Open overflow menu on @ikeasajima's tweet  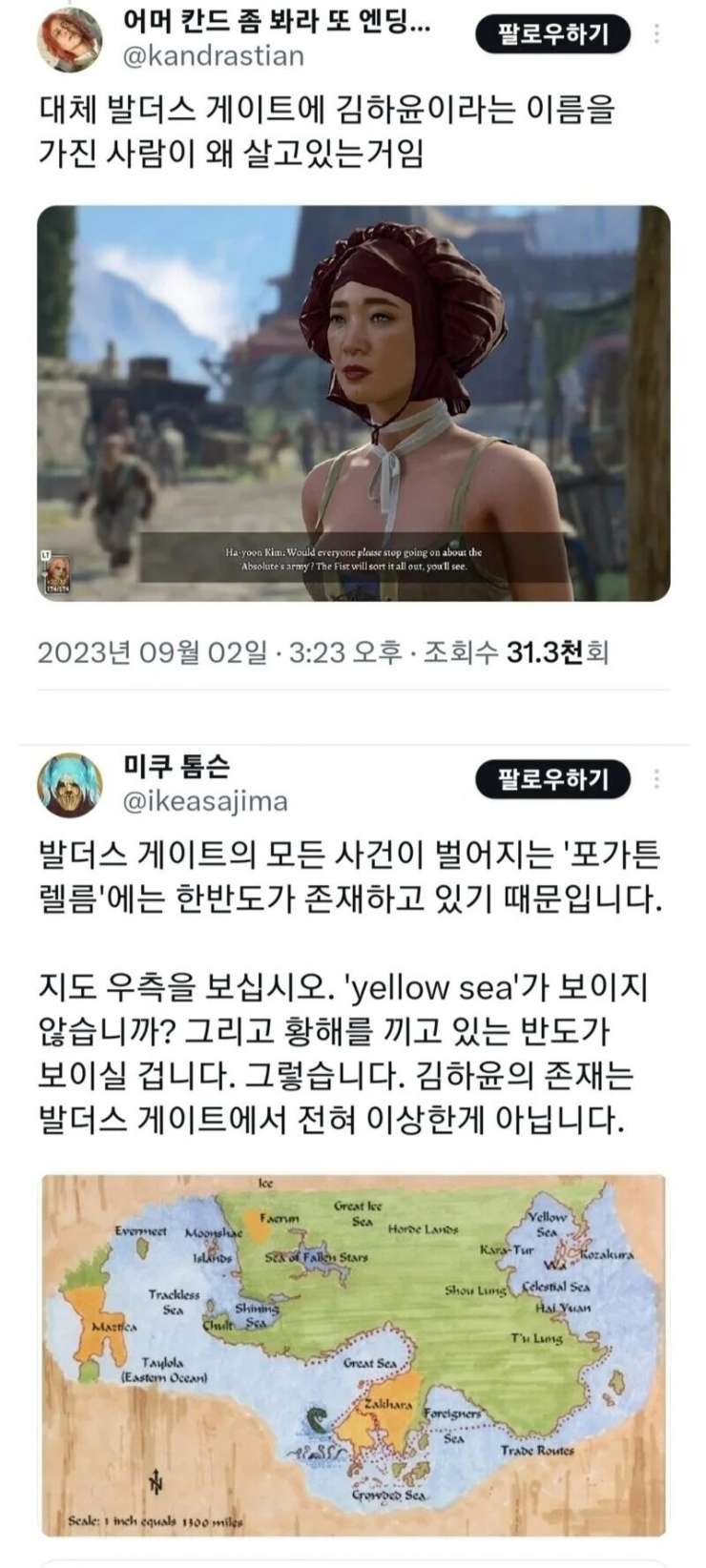tap(656, 778)
